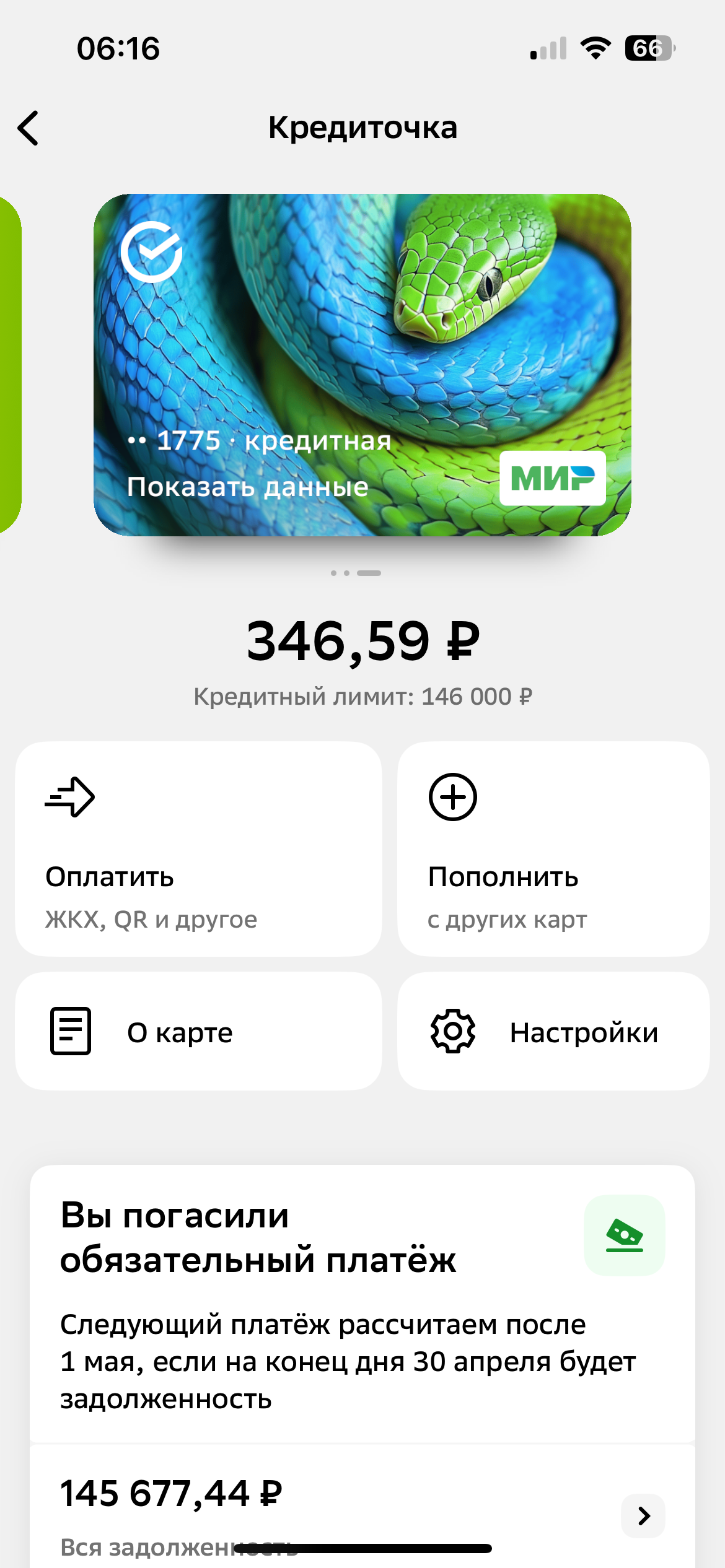Tap the green banknote icon in payment banner
Viewport: 725px width, 1568px height.
click(x=623, y=1235)
